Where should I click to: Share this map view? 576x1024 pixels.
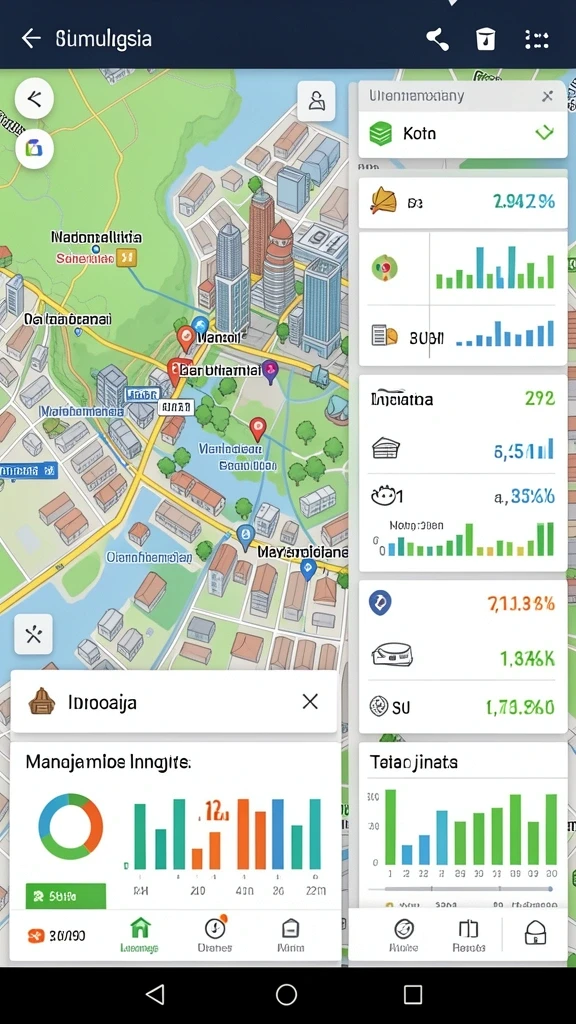[438, 39]
